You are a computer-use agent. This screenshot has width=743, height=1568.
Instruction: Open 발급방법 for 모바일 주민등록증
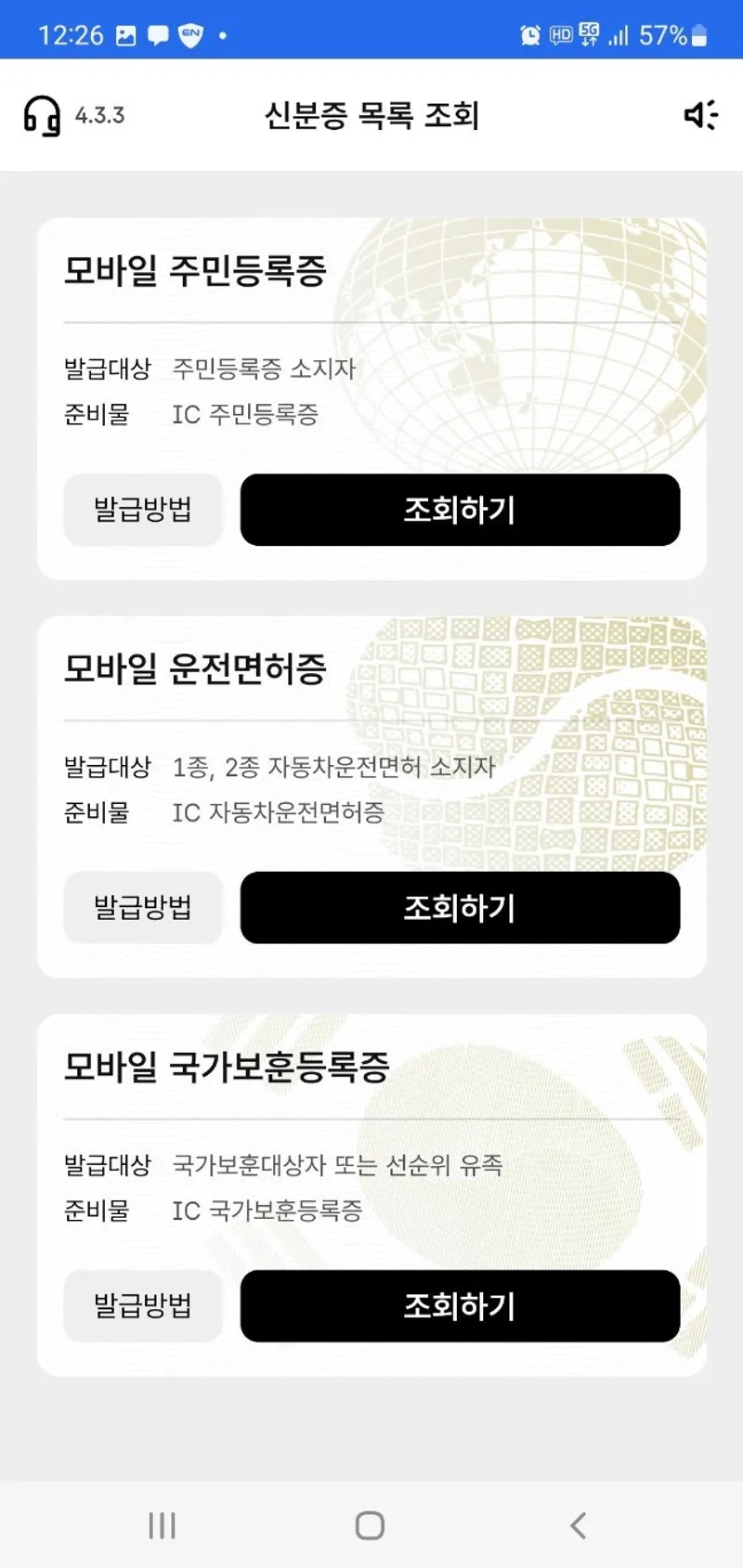tap(143, 510)
